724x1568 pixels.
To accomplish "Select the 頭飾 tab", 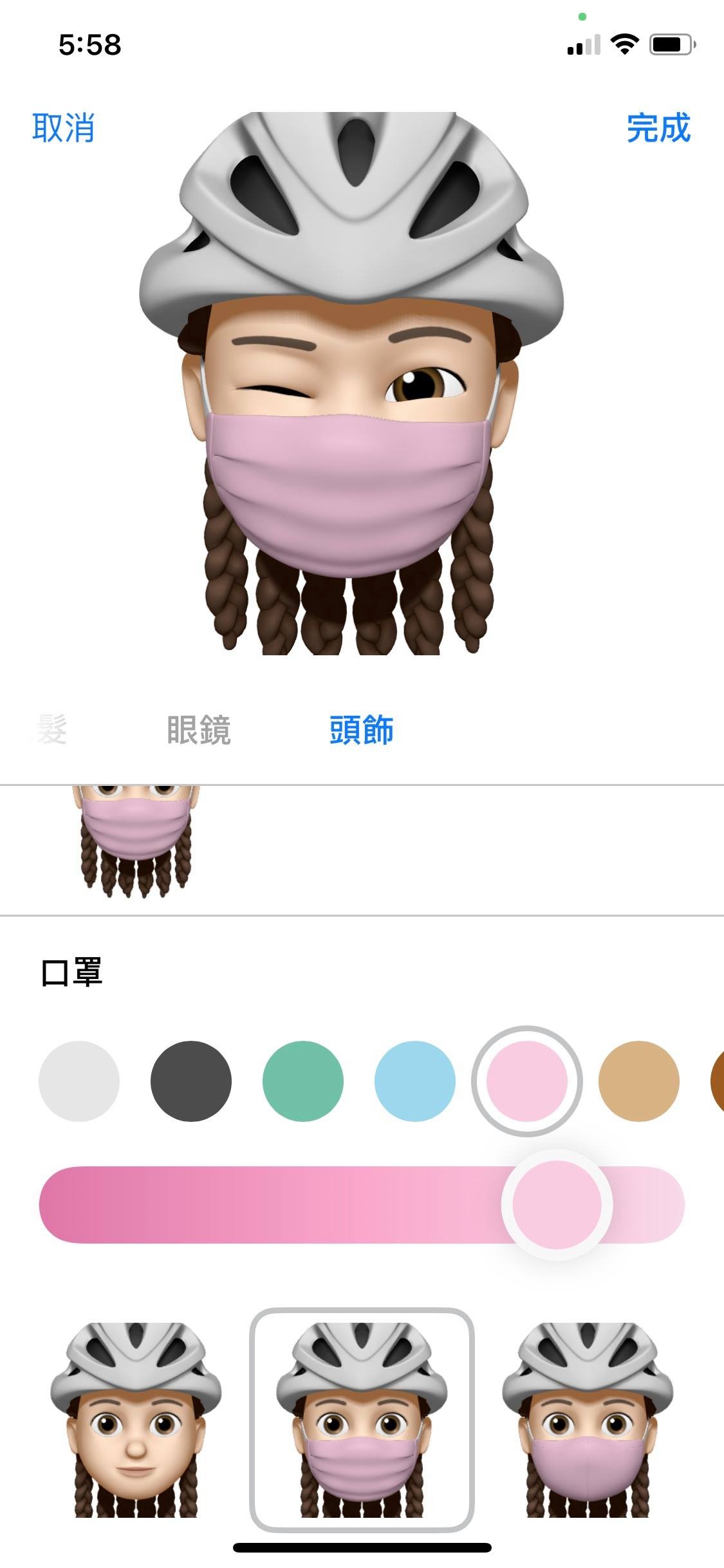I will (361, 730).
